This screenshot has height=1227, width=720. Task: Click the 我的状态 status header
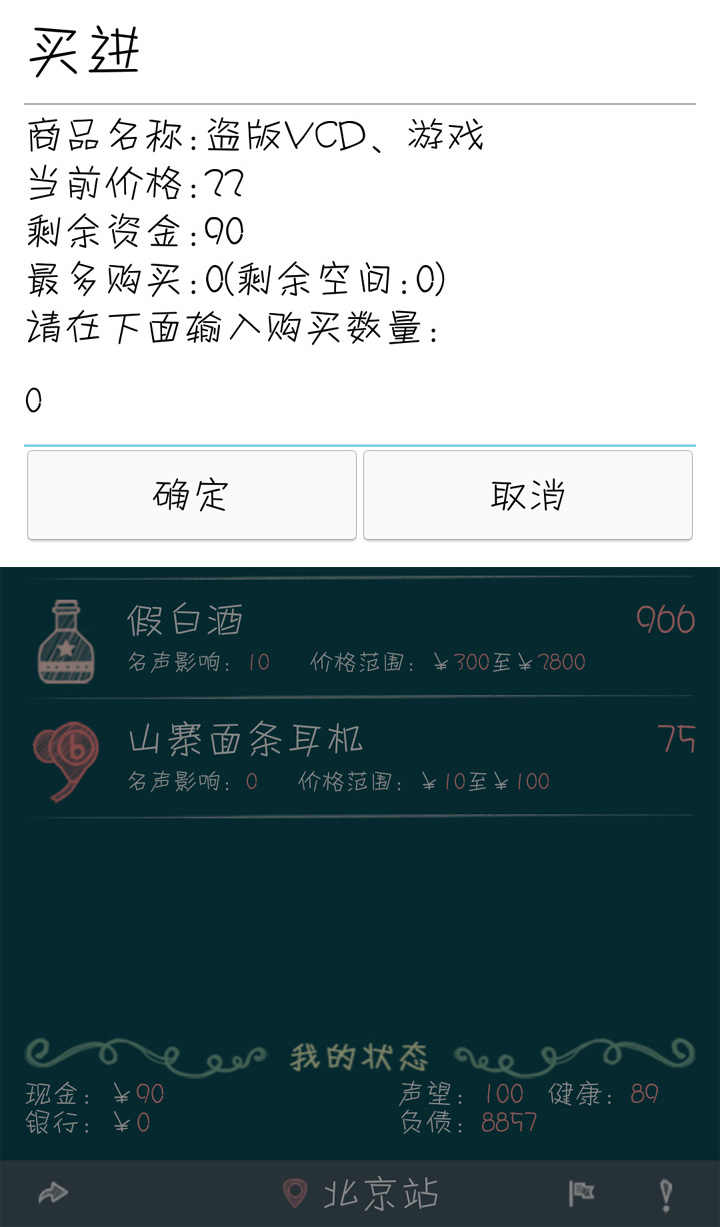pos(360,1050)
